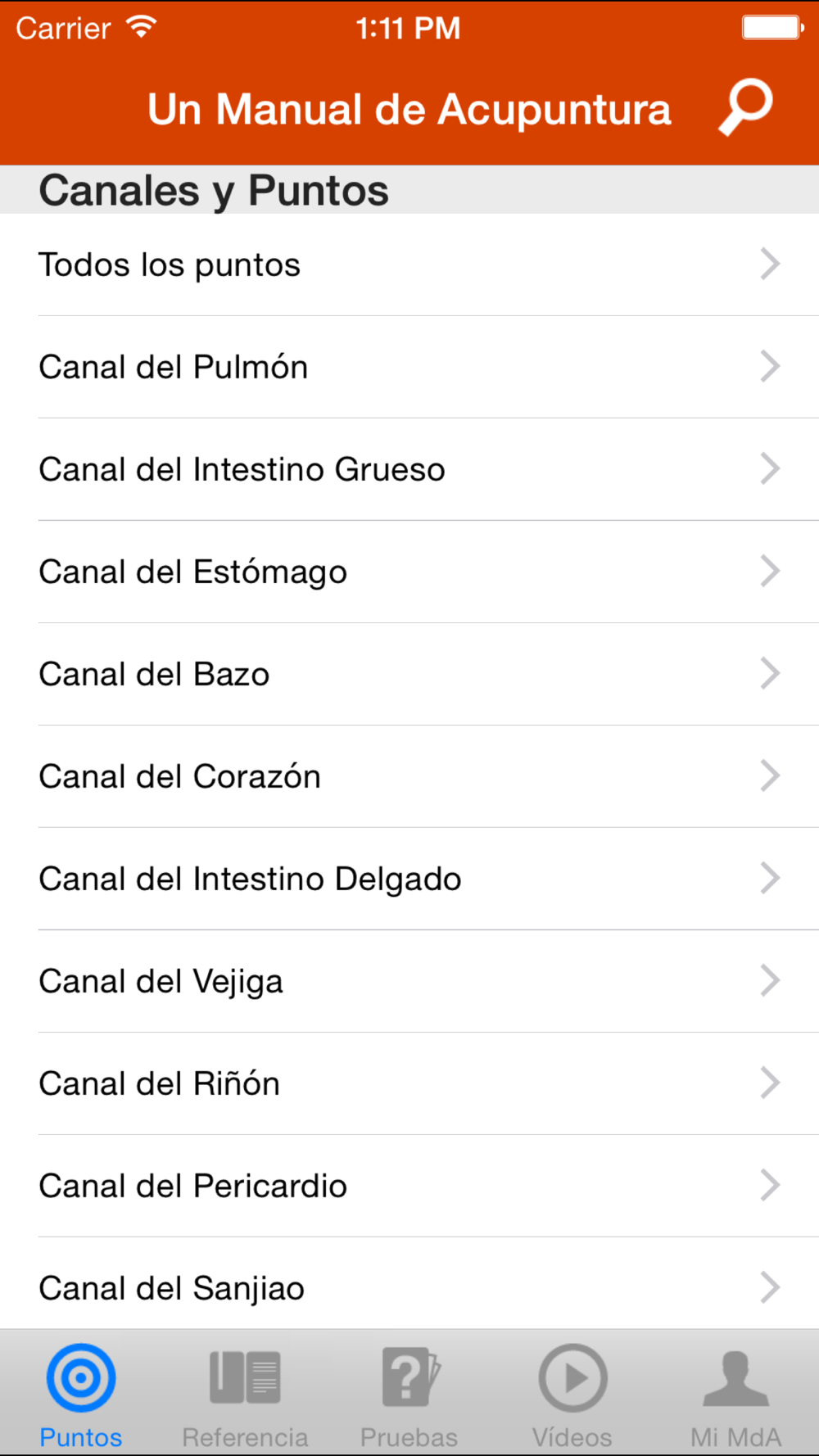This screenshot has height=1456, width=819.
Task: Select Canal del Intestino Delgado
Action: [409, 879]
